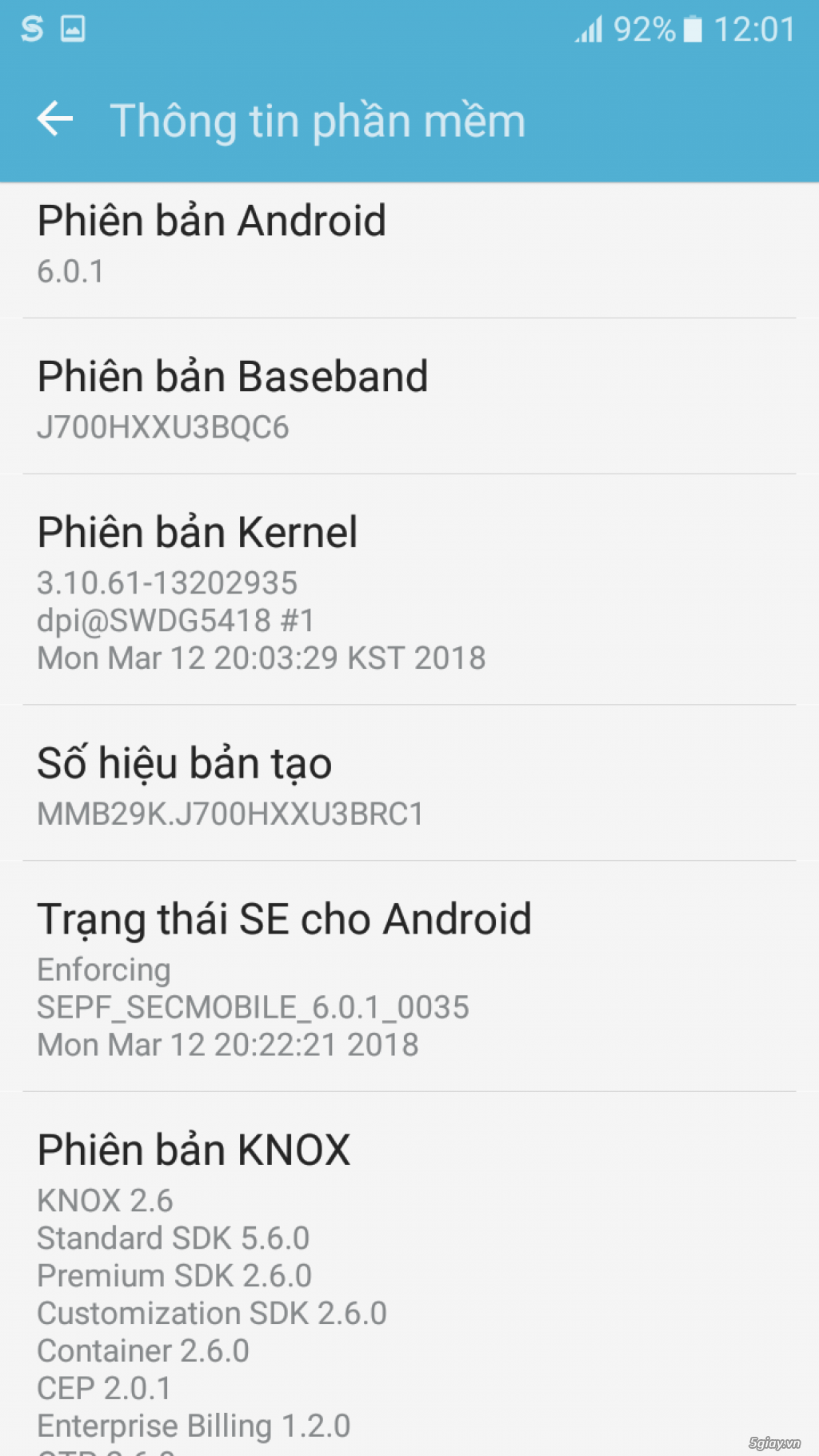
Task: Tap Số hiệu bản tạo build number
Action: click(408, 786)
